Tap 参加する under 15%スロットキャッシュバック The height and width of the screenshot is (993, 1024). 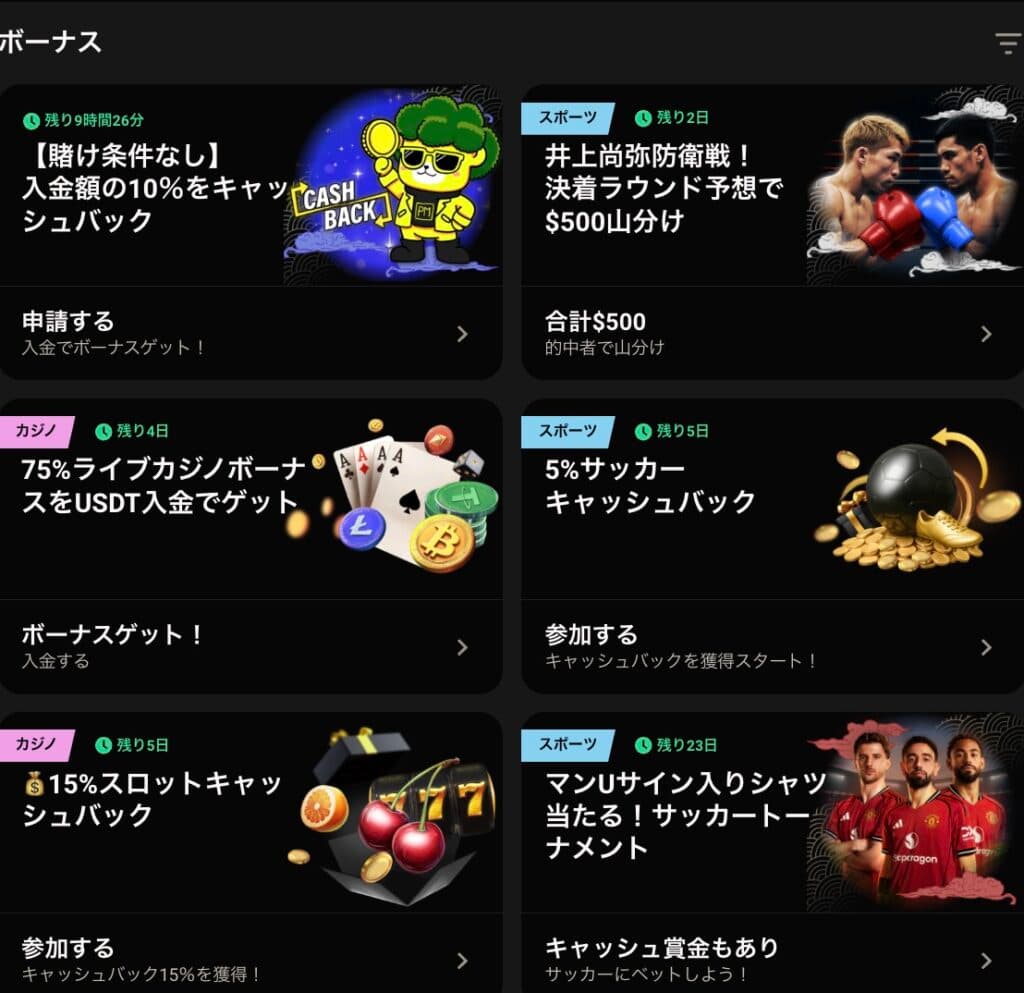click(250, 958)
